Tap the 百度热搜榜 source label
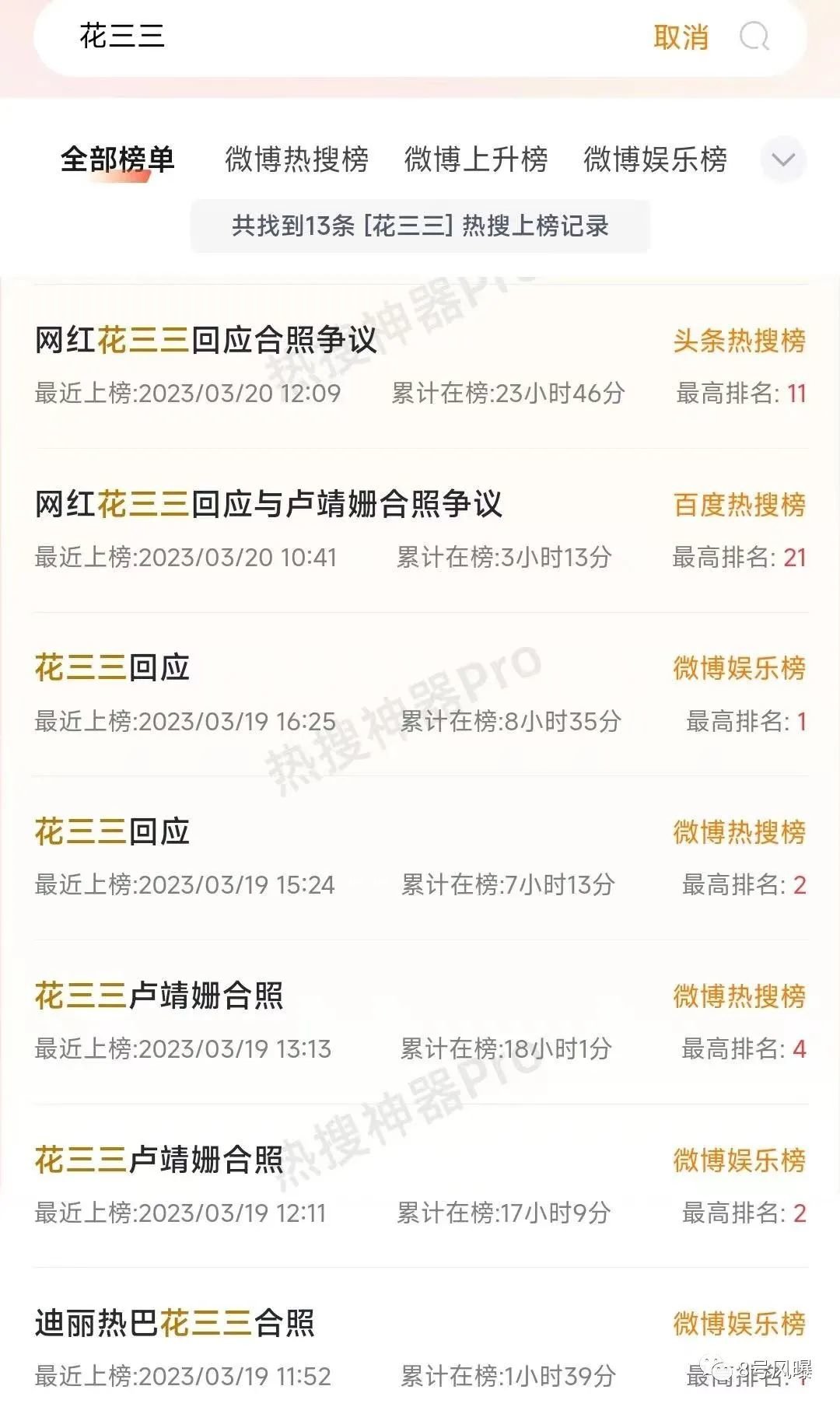The height and width of the screenshot is (1407, 840). click(739, 506)
